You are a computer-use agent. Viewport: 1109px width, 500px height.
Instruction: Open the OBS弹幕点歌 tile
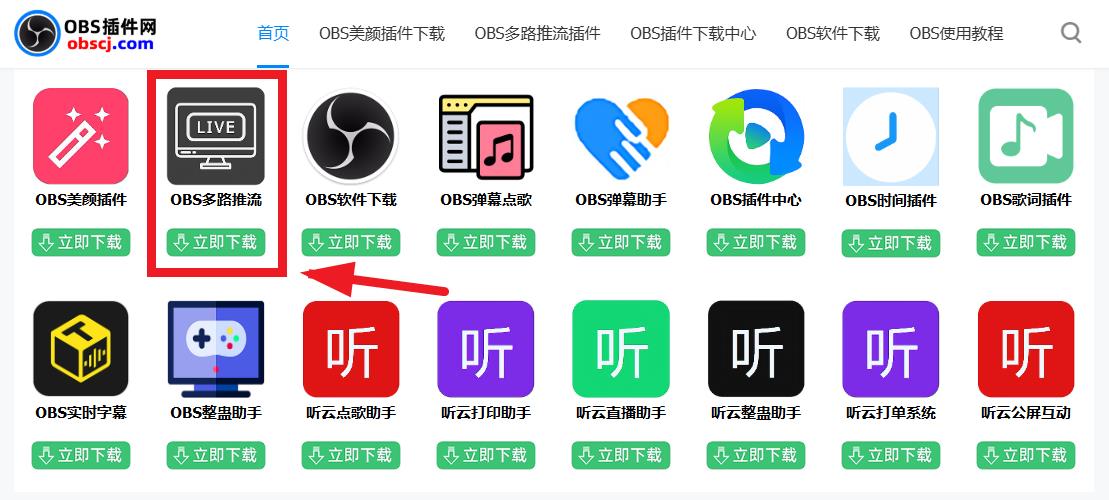point(486,136)
